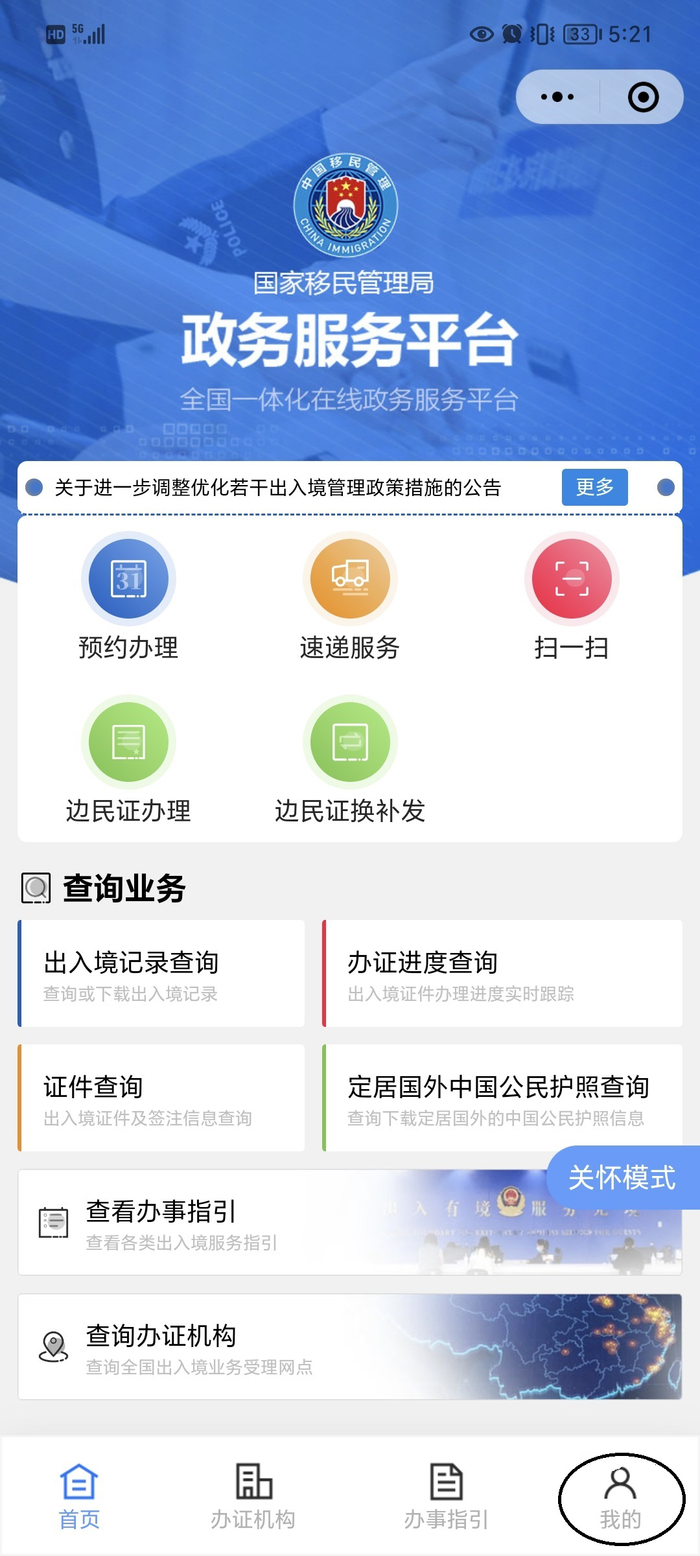700x1556 pixels.
Task: Check 办证进度查询 progress card
Action: pyautogui.click(x=503, y=974)
